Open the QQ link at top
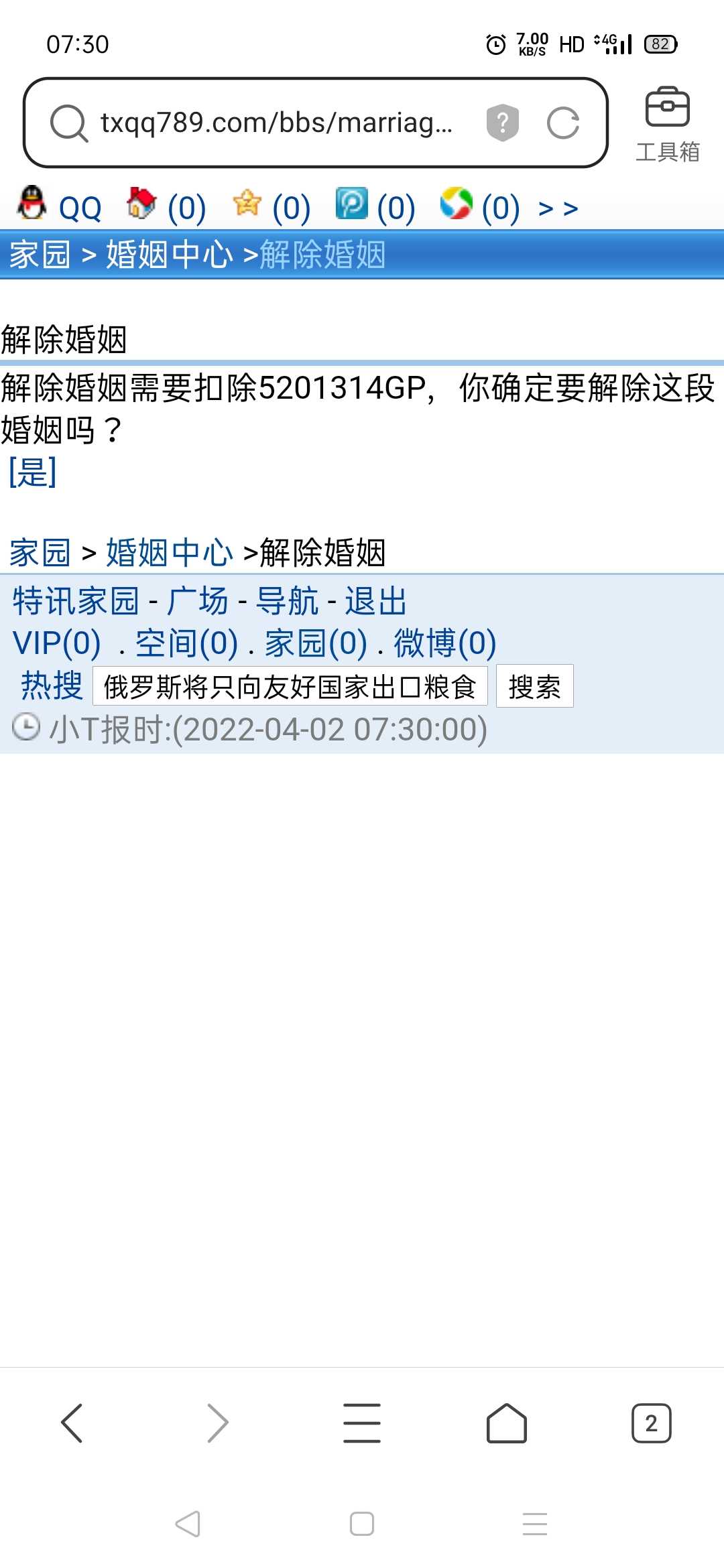 tap(80, 208)
